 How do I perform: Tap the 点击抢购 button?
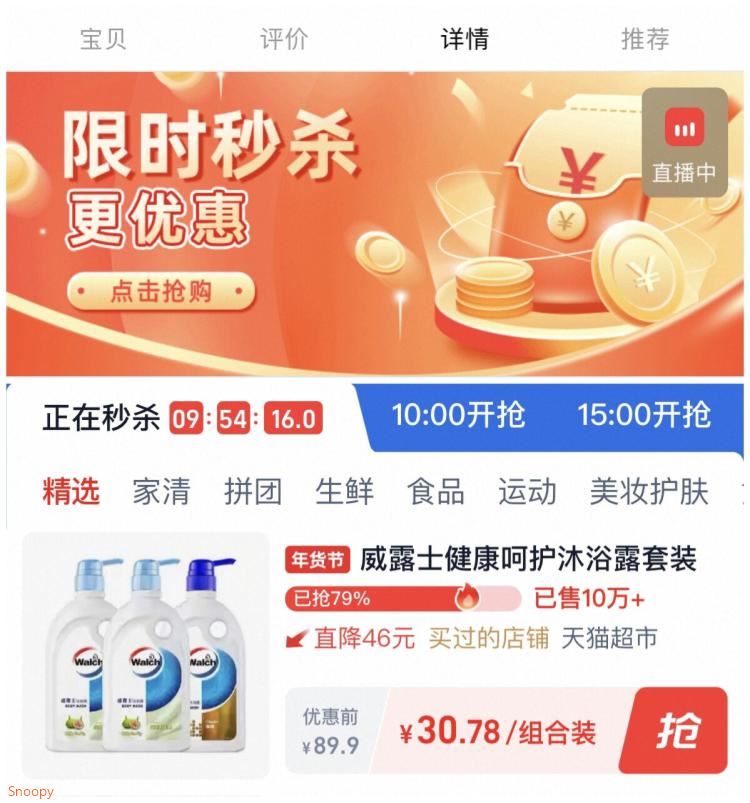(x=161, y=292)
